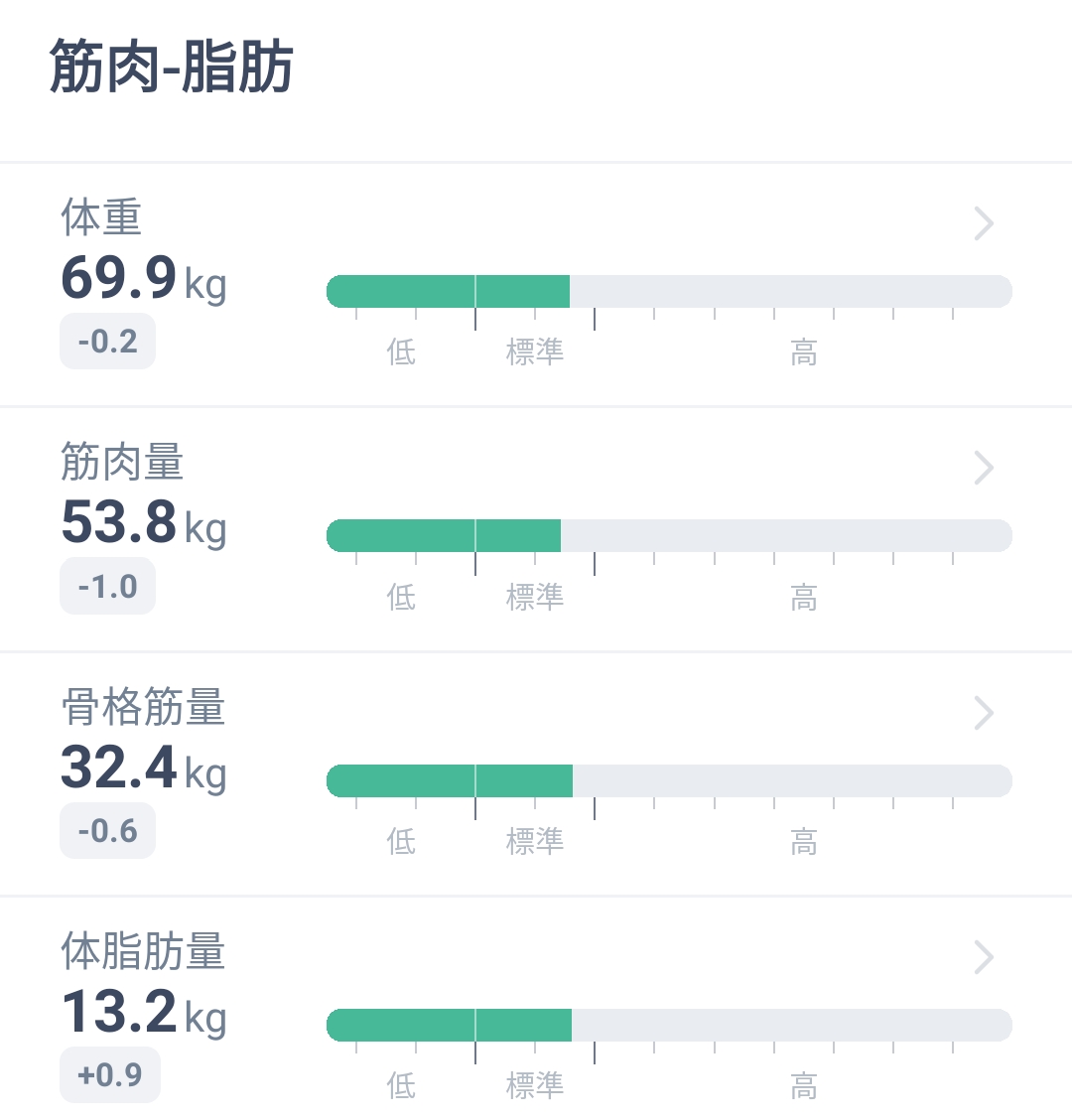View 筋肉量 measurement details
1072x1120 pixels.
point(983,468)
